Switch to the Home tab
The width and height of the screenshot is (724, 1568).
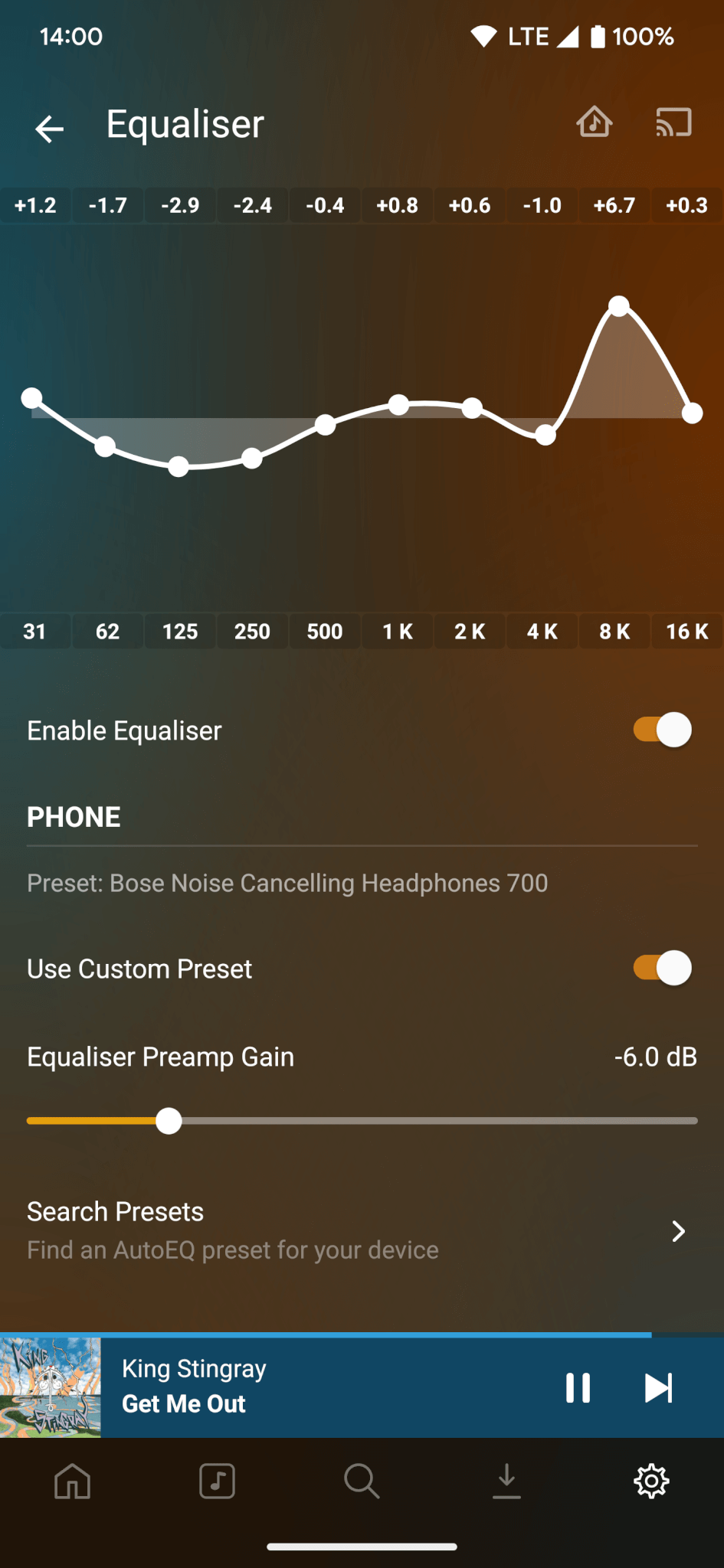(x=73, y=1481)
